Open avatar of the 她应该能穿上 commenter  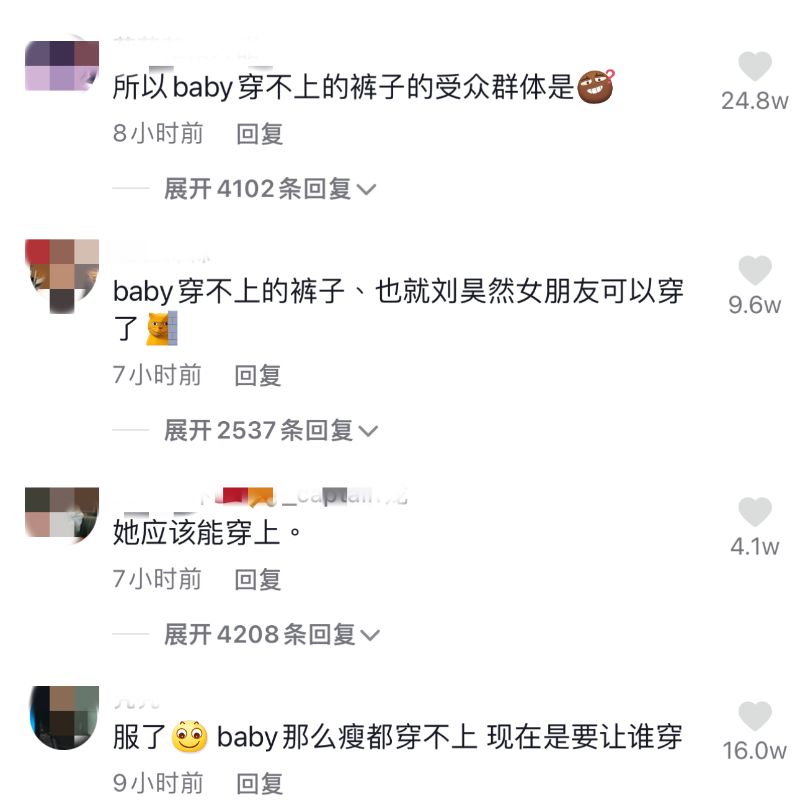coord(61,512)
